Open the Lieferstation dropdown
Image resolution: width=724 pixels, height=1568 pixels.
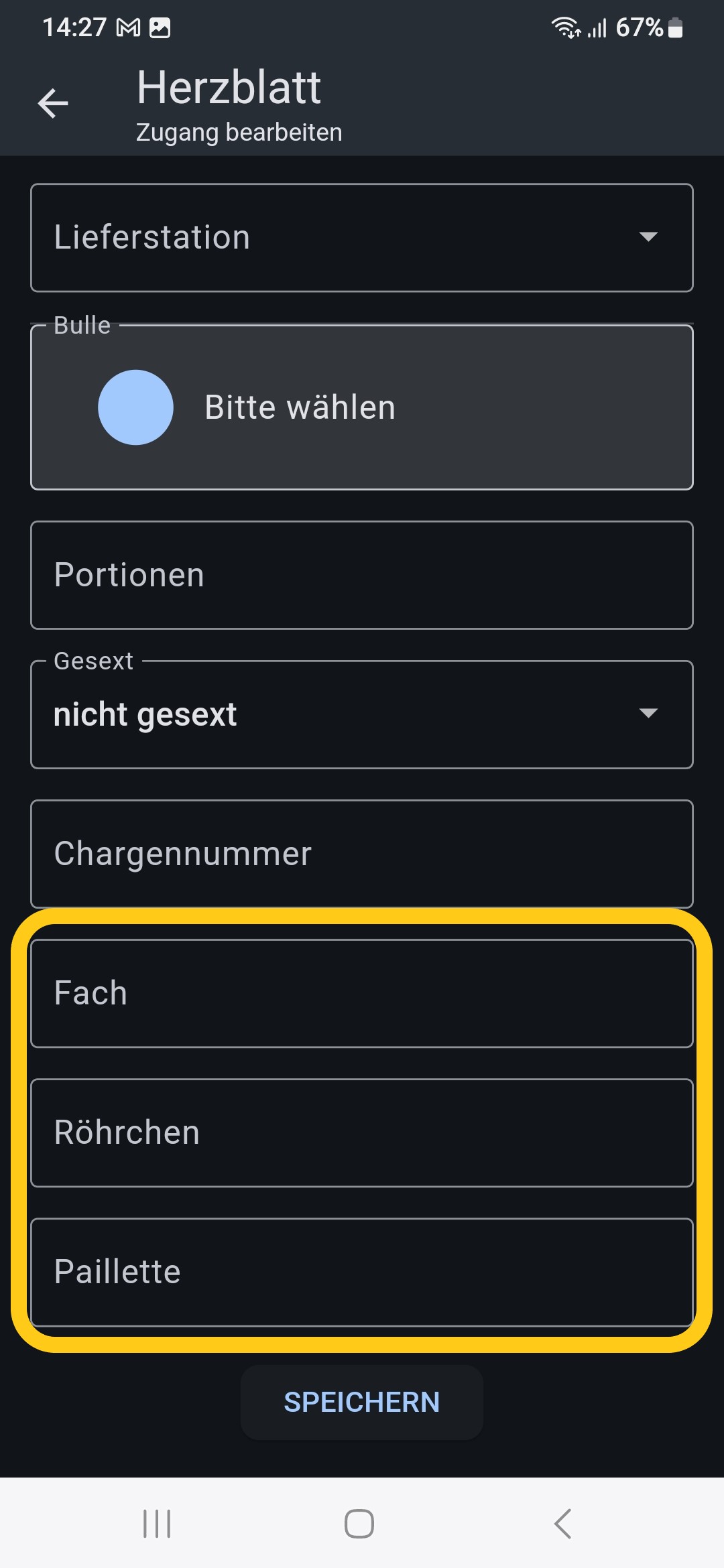(x=362, y=238)
